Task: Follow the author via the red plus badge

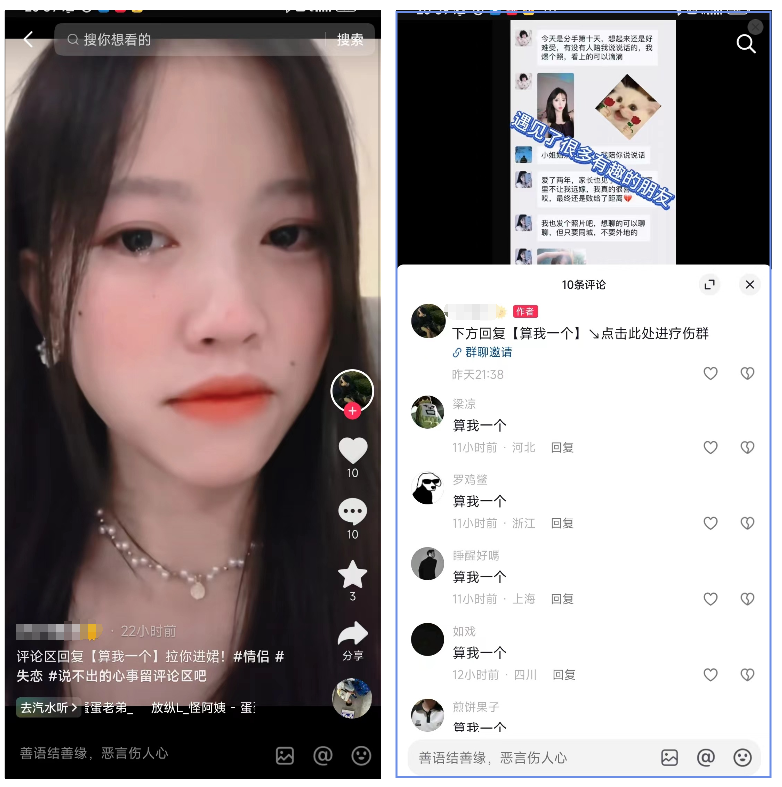Action: [x=352, y=411]
